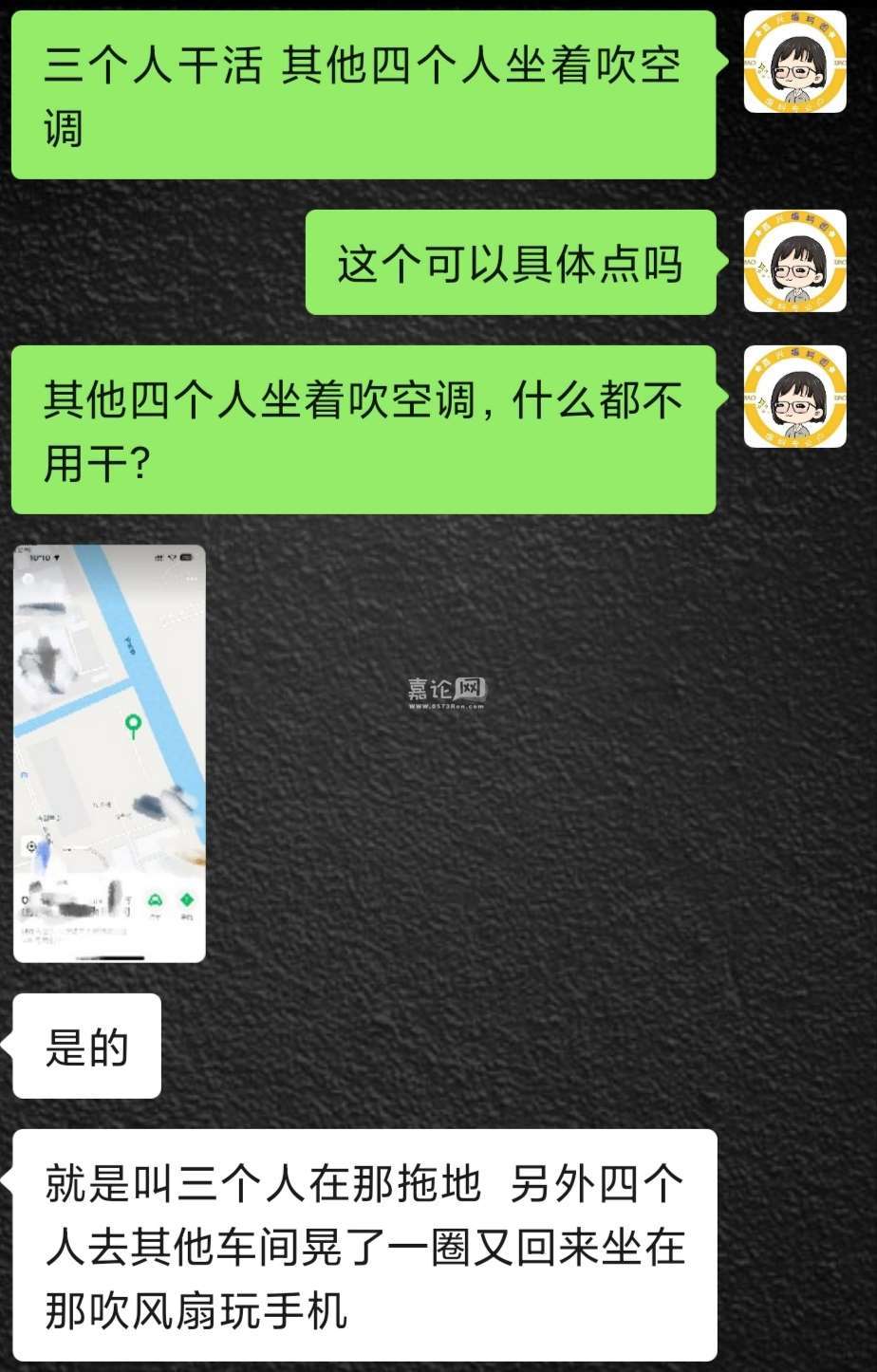Tap avatar beside message 这个可以具体点吗
Screen dimensions: 877x1372
794,261
